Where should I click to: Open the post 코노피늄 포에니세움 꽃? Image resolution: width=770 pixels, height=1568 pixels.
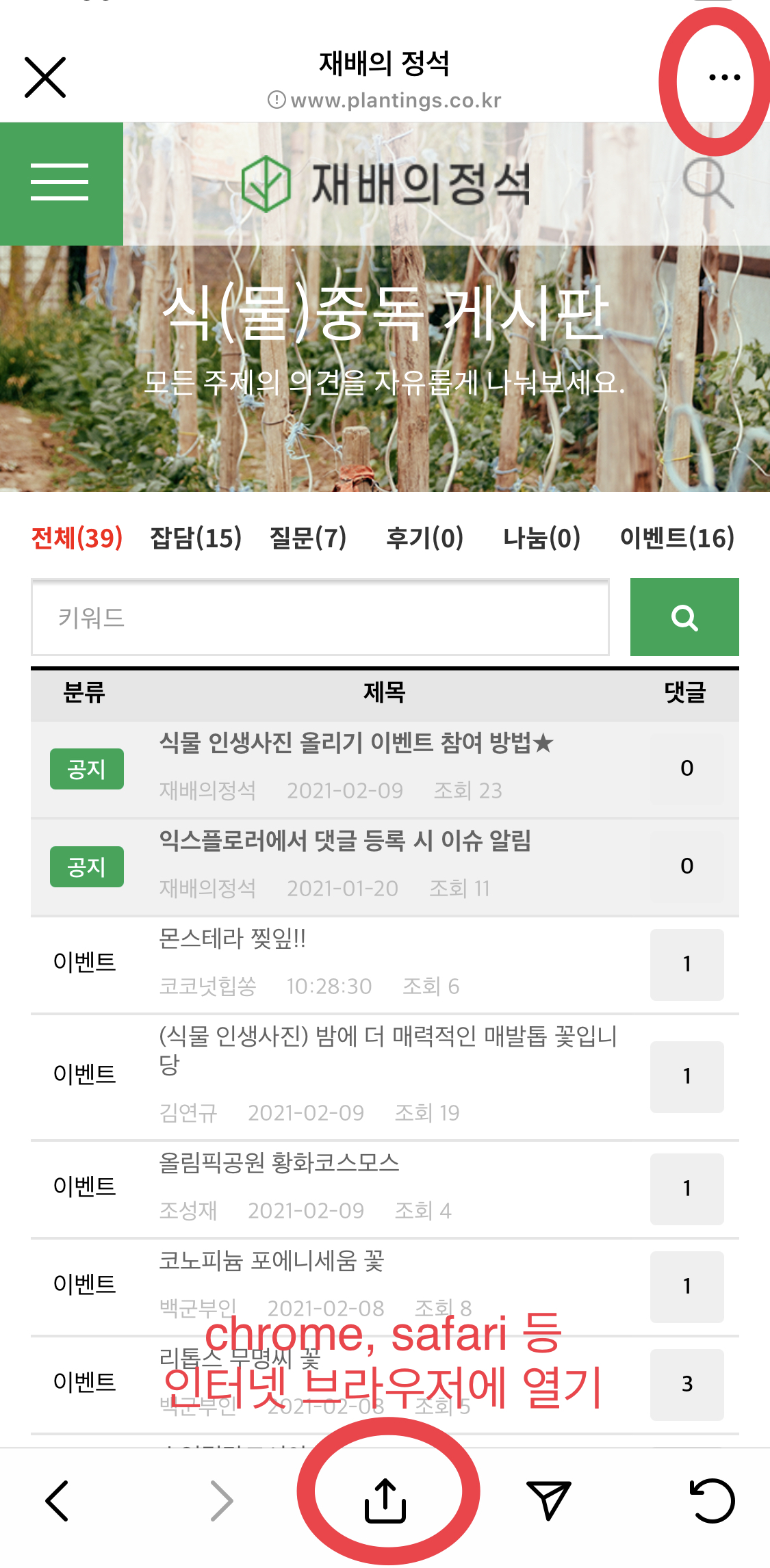click(x=272, y=1261)
